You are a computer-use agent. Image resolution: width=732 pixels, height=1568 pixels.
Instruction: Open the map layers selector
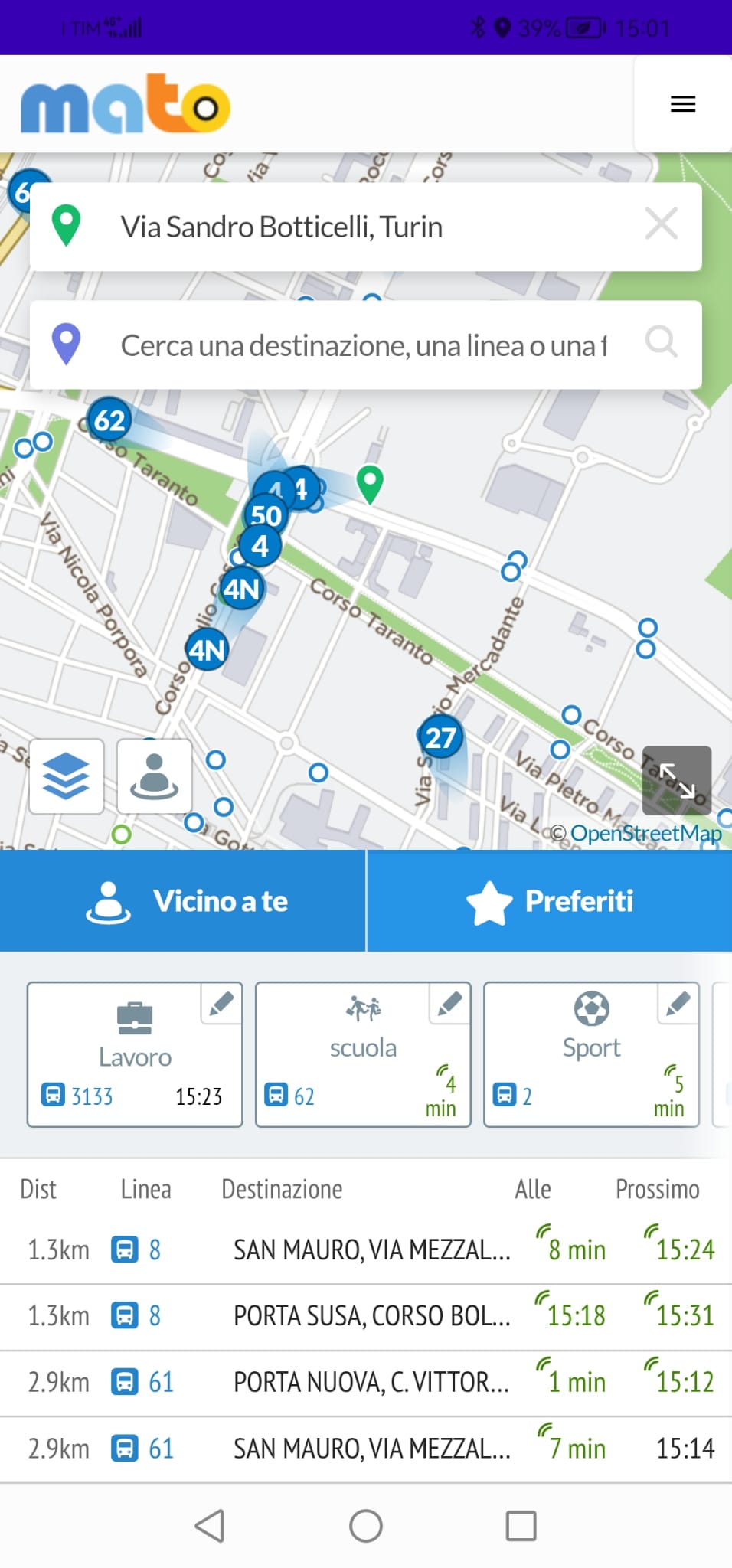point(67,776)
